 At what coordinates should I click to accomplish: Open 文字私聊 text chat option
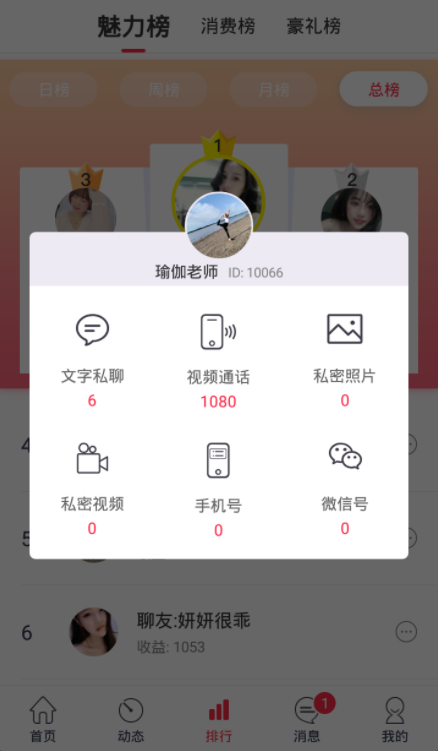click(92, 360)
